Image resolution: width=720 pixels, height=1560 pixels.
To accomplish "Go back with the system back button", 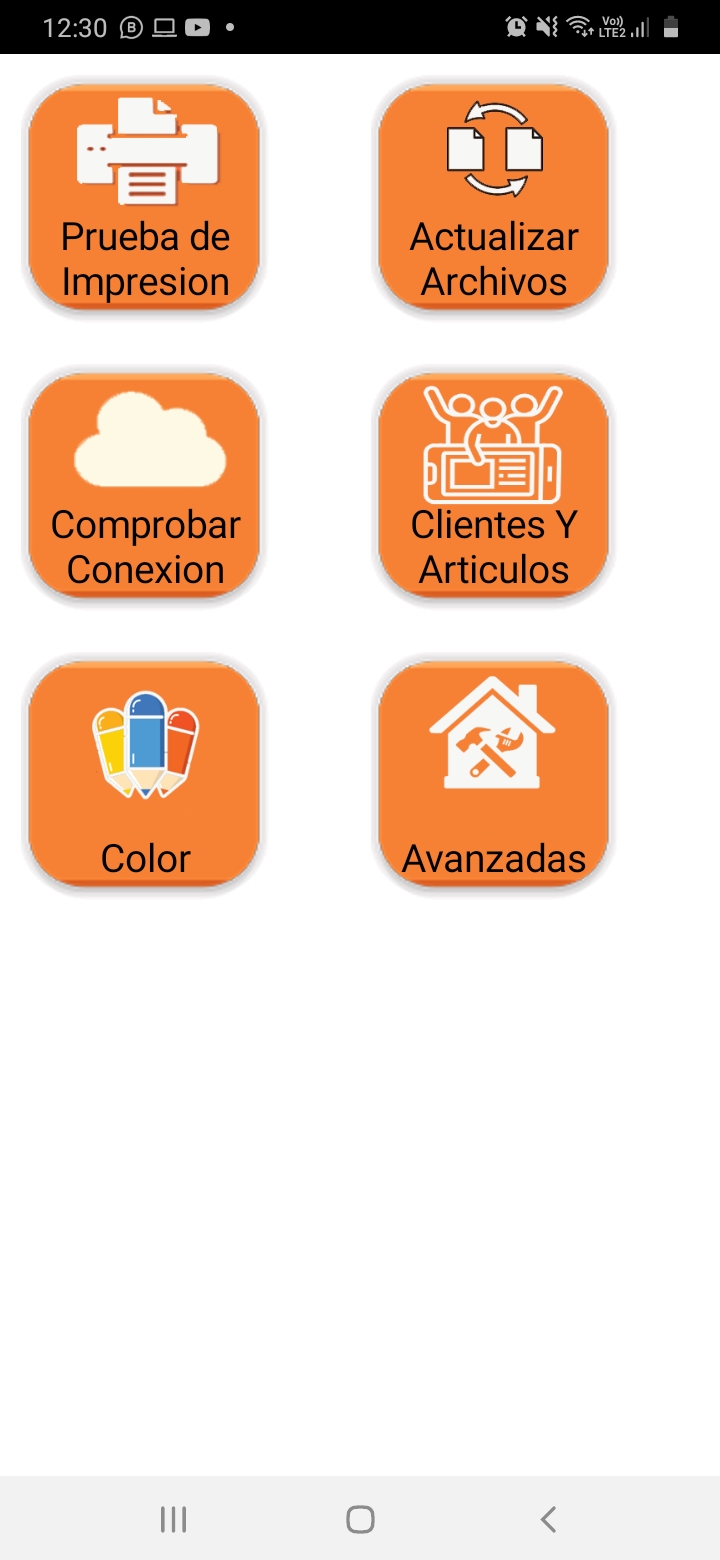I will [548, 1519].
